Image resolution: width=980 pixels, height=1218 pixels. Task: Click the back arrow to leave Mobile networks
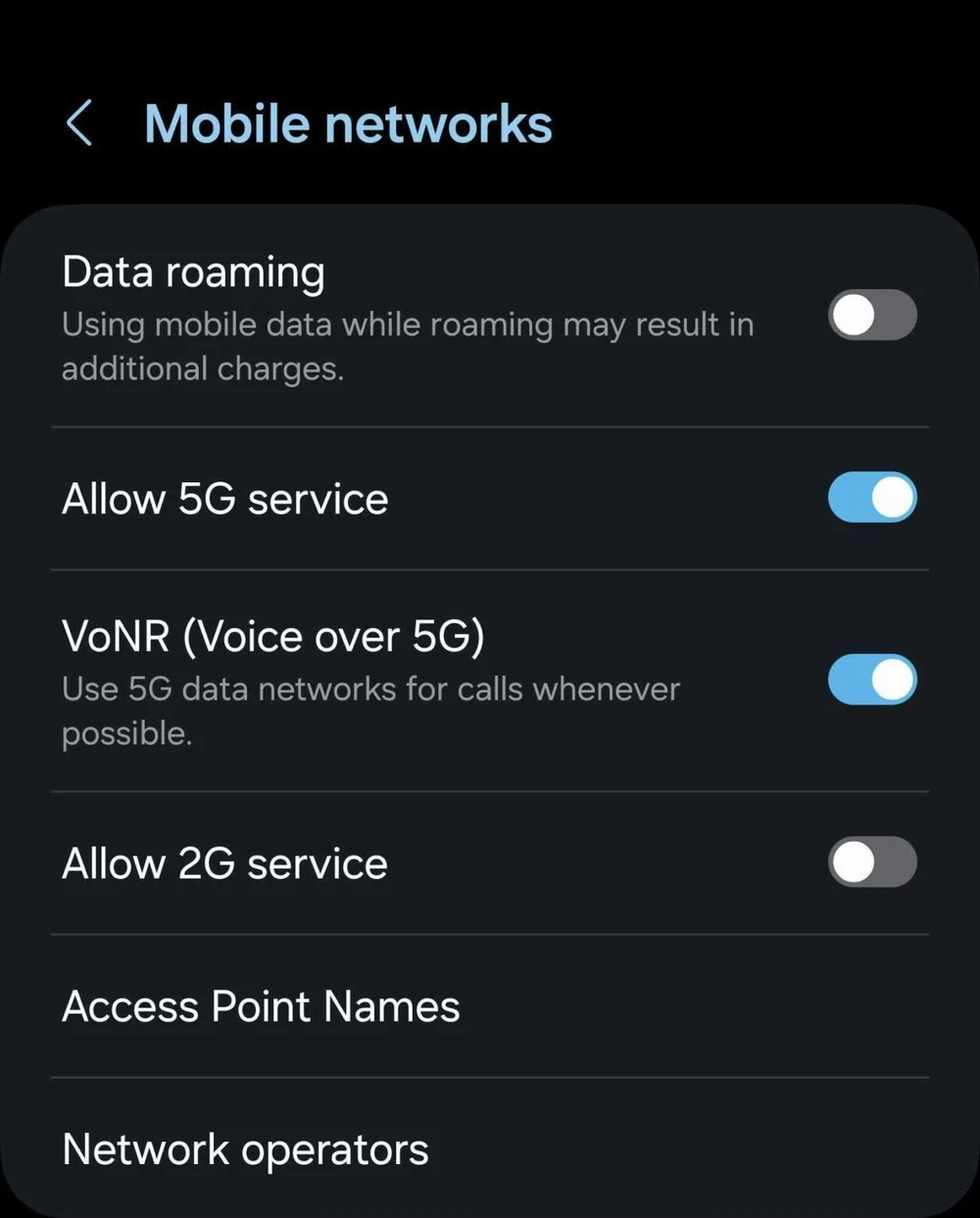tap(79, 123)
